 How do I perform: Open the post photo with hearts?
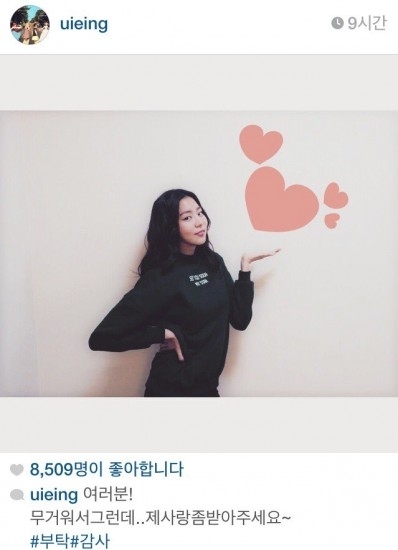point(199,254)
